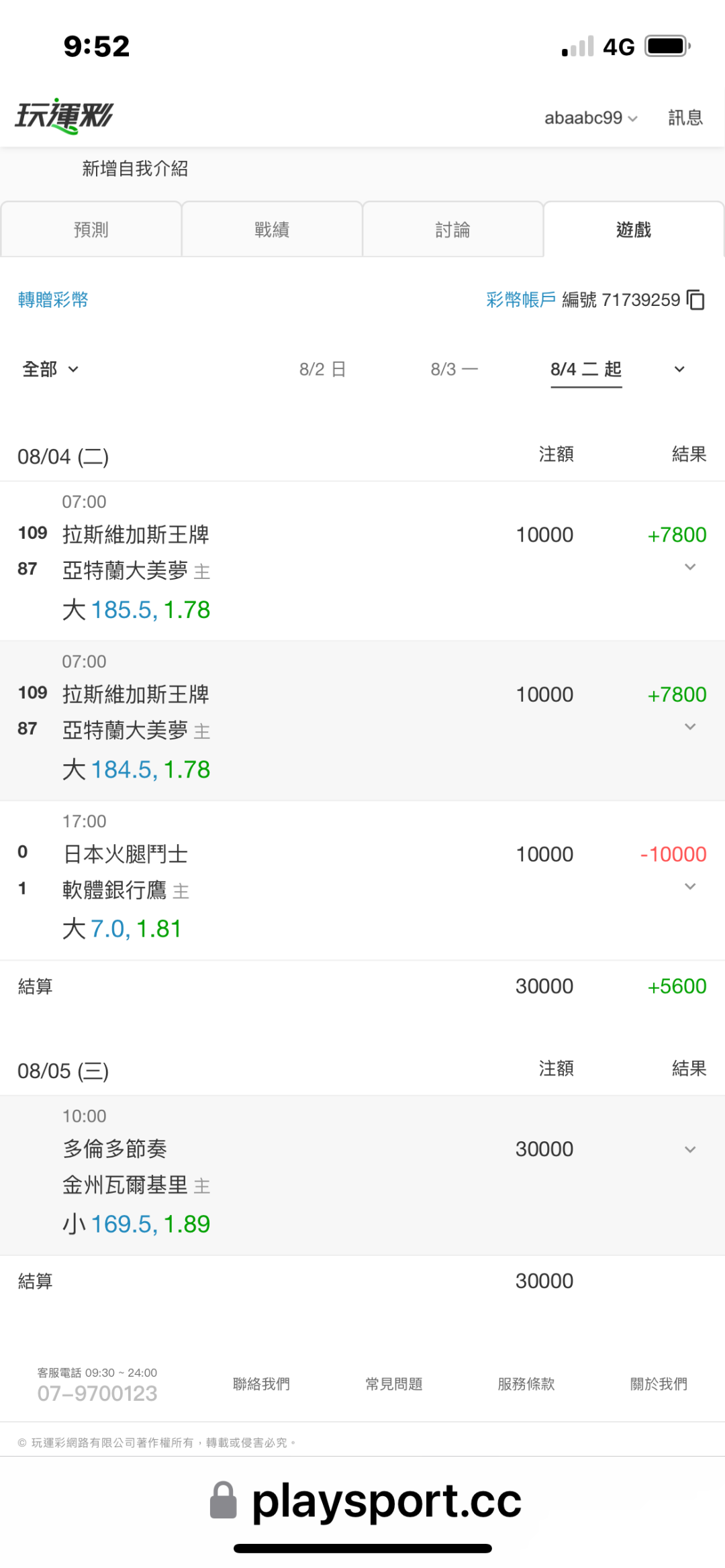Open the 轉贈彩幣 link
This screenshot has width=725, height=1568.
click(x=53, y=300)
